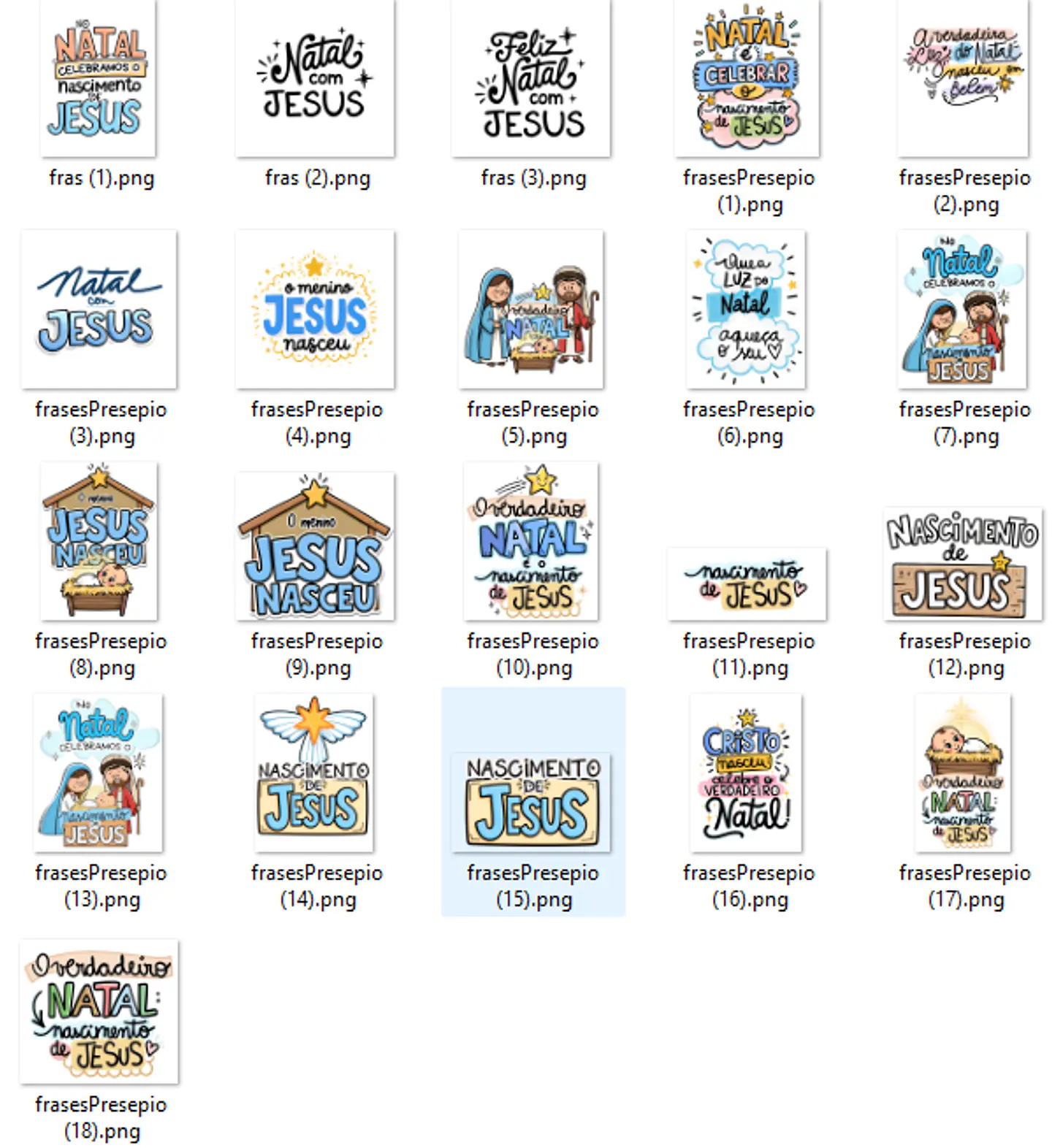Tap frasesPresepio (12).png thumbnail

pyautogui.click(x=962, y=564)
